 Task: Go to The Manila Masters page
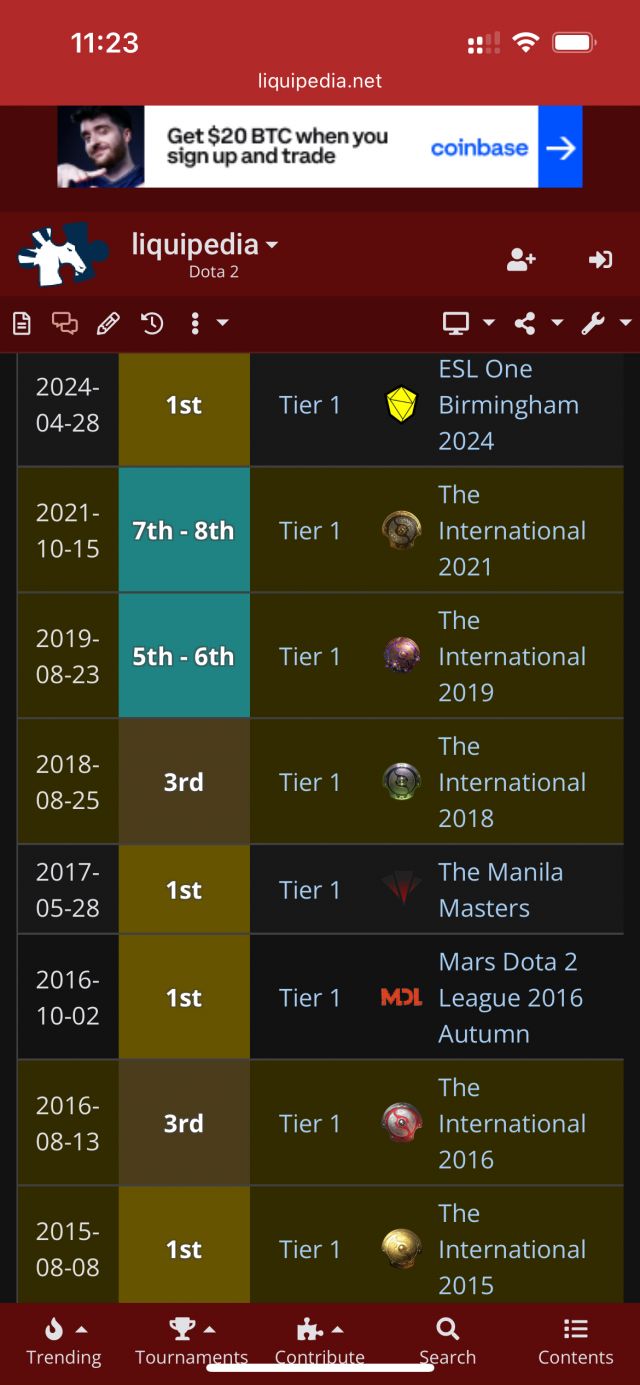click(x=500, y=890)
